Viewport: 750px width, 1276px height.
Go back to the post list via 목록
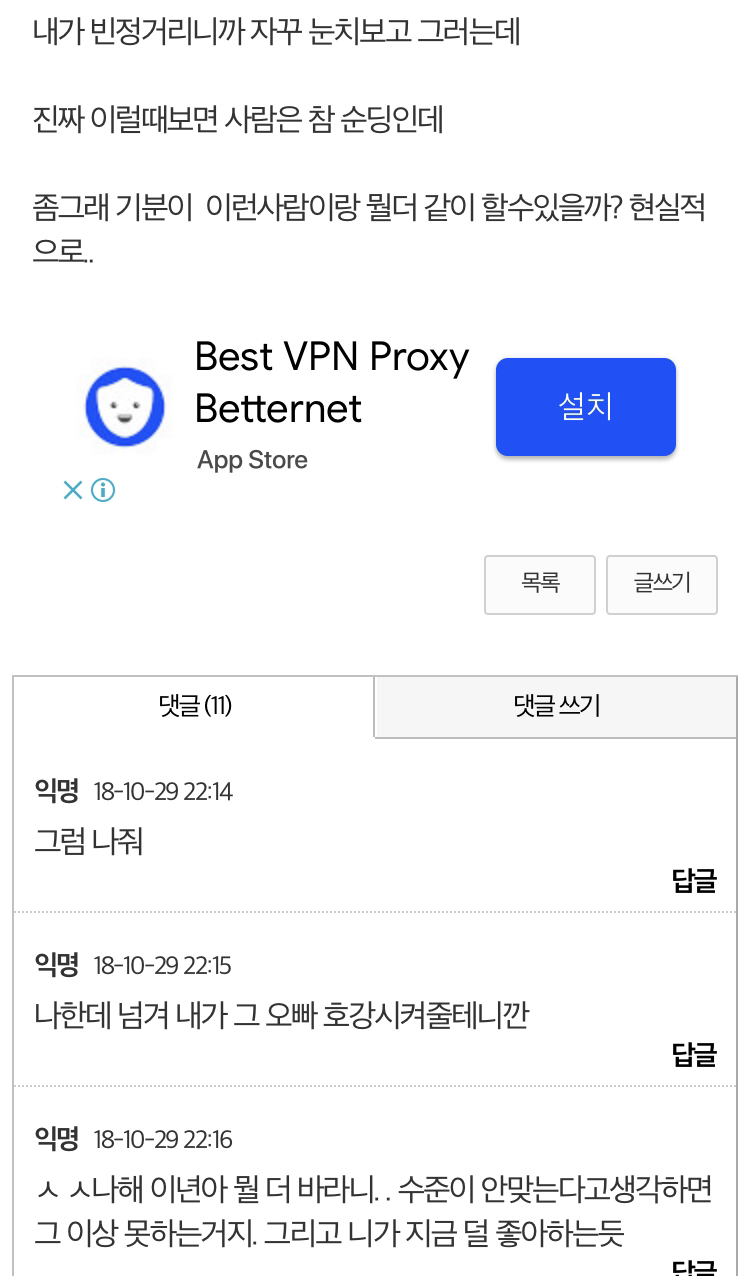tap(540, 584)
